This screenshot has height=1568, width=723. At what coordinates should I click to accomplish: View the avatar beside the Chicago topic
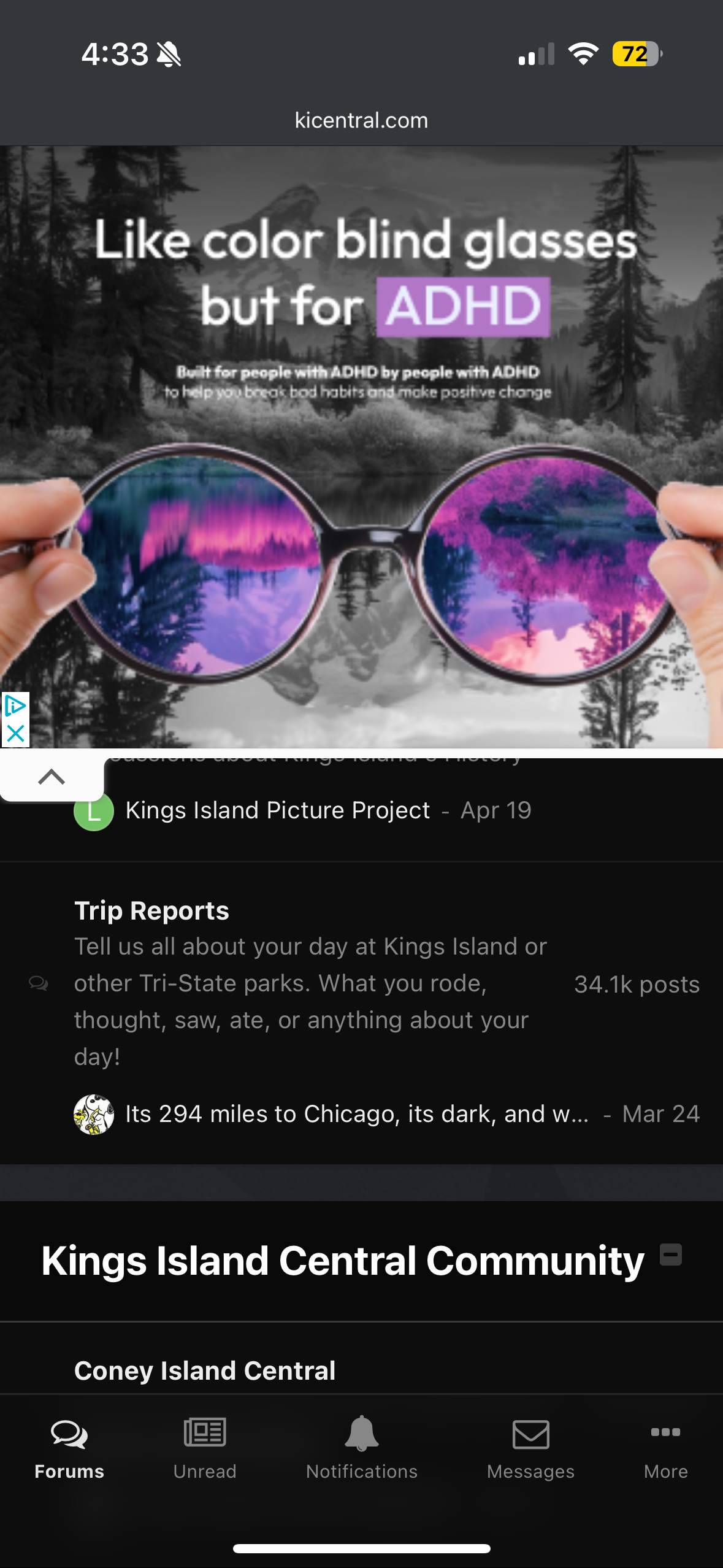[94, 1114]
